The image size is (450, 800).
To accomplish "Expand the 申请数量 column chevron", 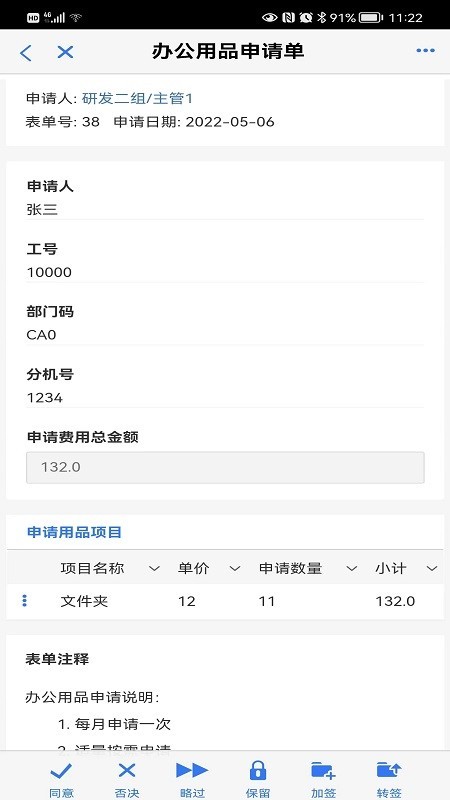I will [x=352, y=568].
